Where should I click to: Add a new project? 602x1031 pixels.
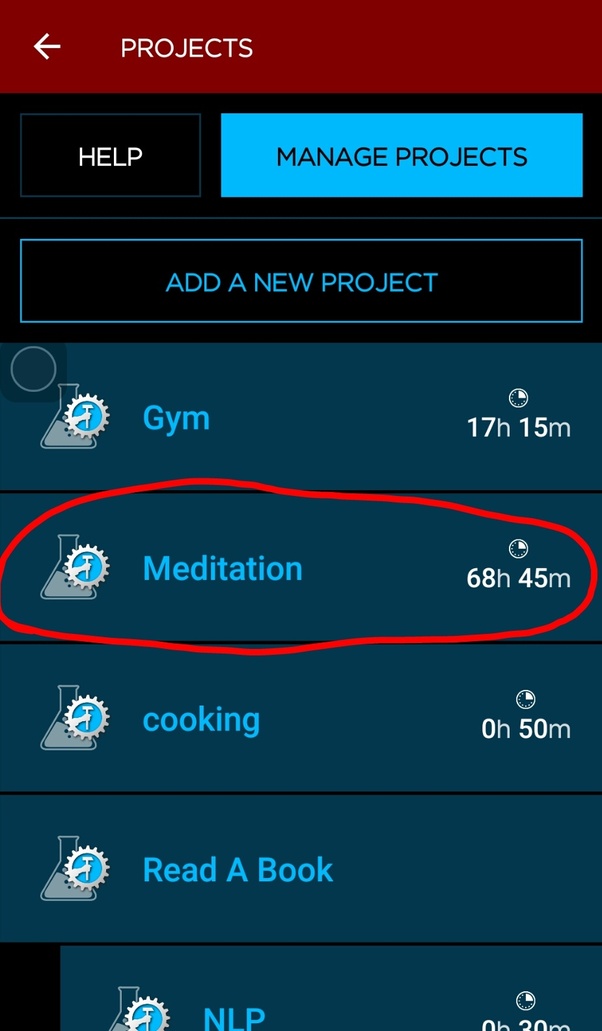(x=301, y=281)
